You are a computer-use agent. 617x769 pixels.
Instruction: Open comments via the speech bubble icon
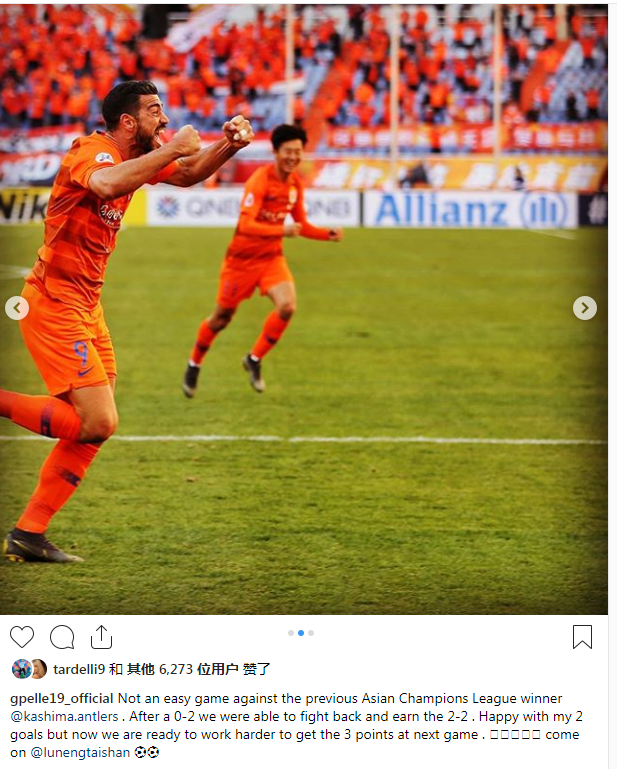tap(62, 636)
